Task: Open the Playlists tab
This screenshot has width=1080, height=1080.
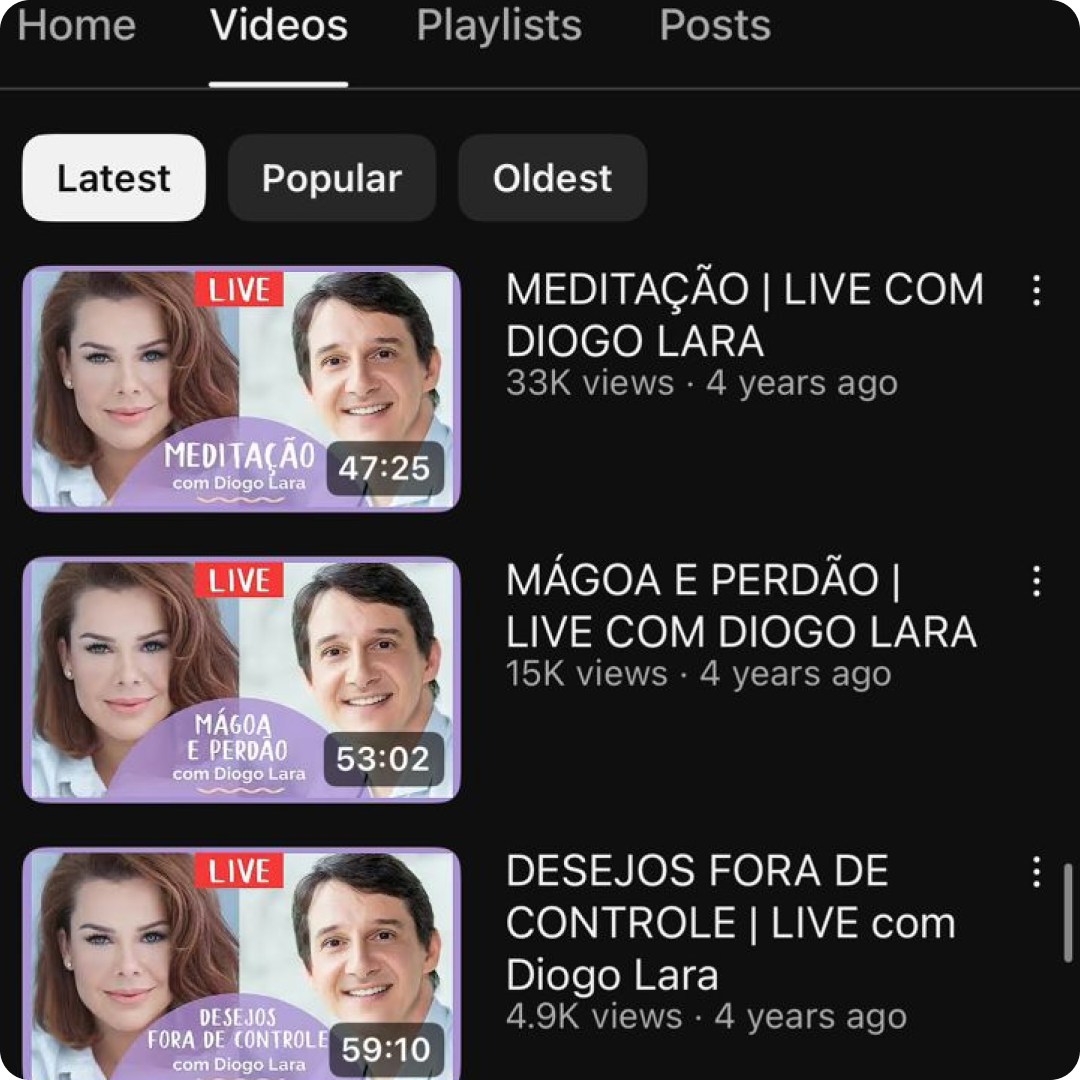Action: point(498,26)
